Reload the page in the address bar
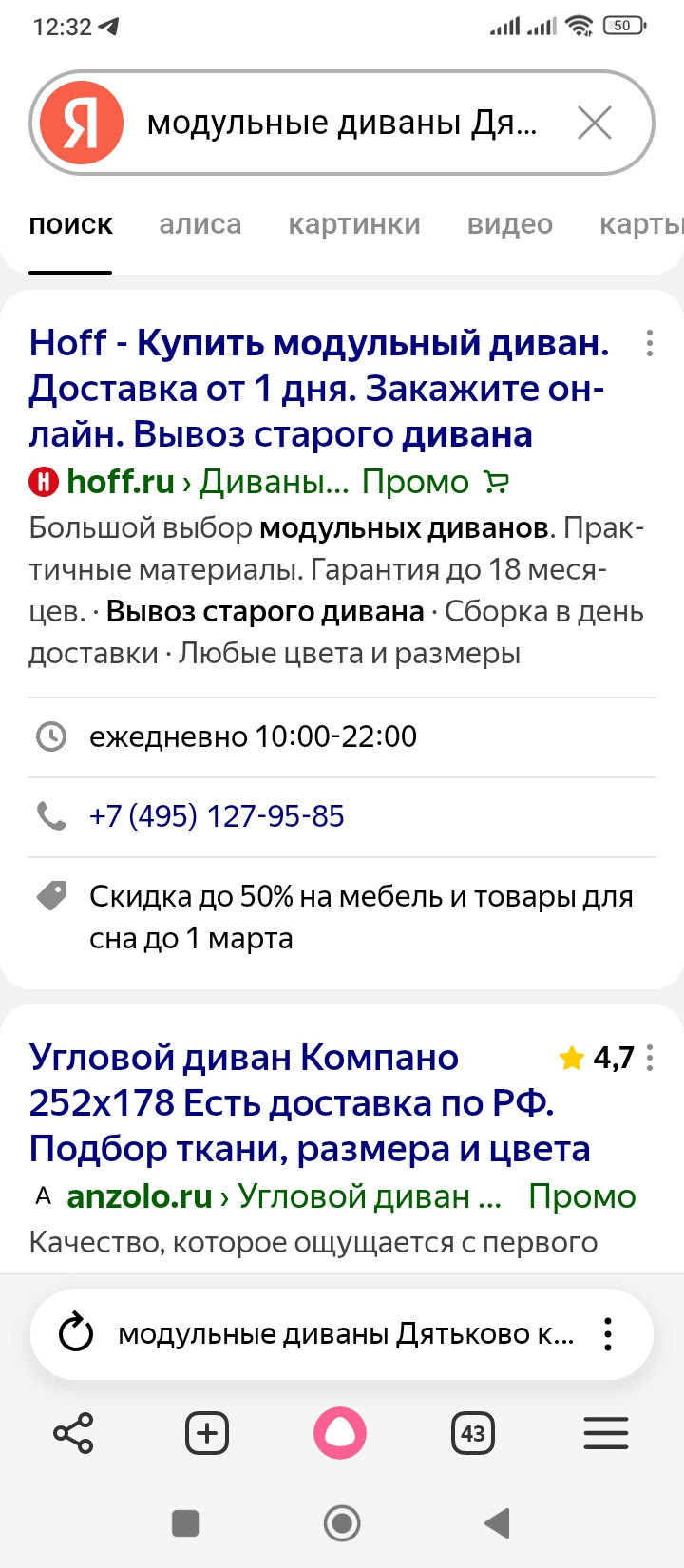684x1568 pixels. point(76,1333)
